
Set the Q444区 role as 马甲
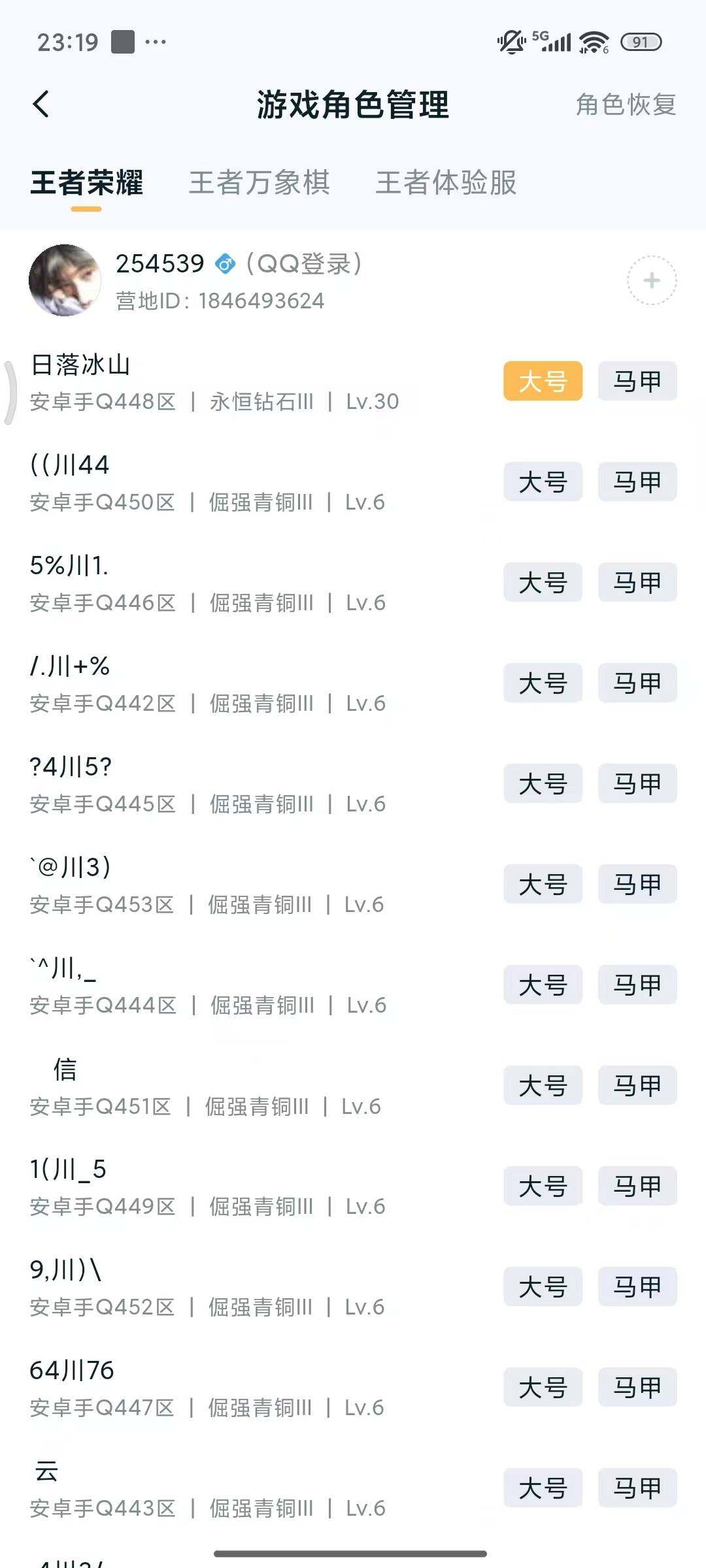point(637,985)
